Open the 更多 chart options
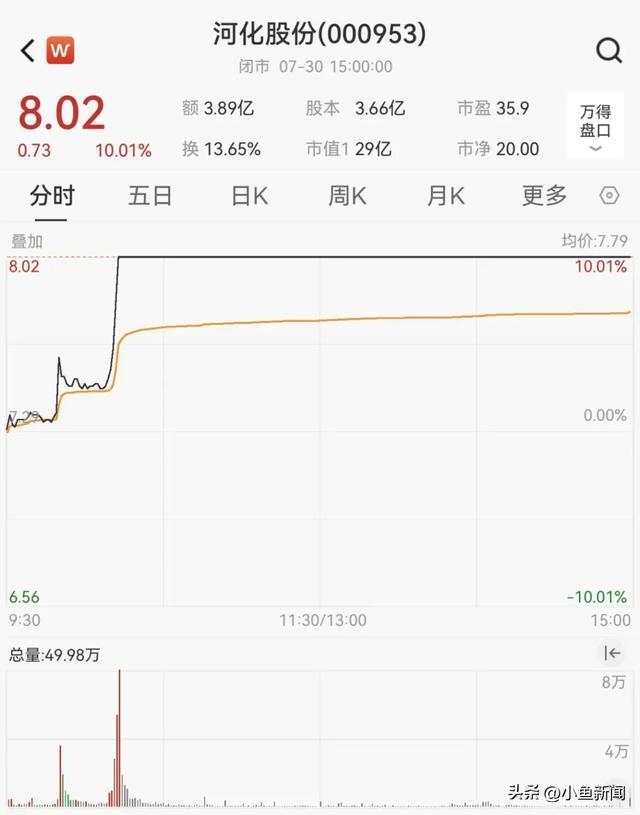The width and height of the screenshot is (640, 815). click(544, 195)
